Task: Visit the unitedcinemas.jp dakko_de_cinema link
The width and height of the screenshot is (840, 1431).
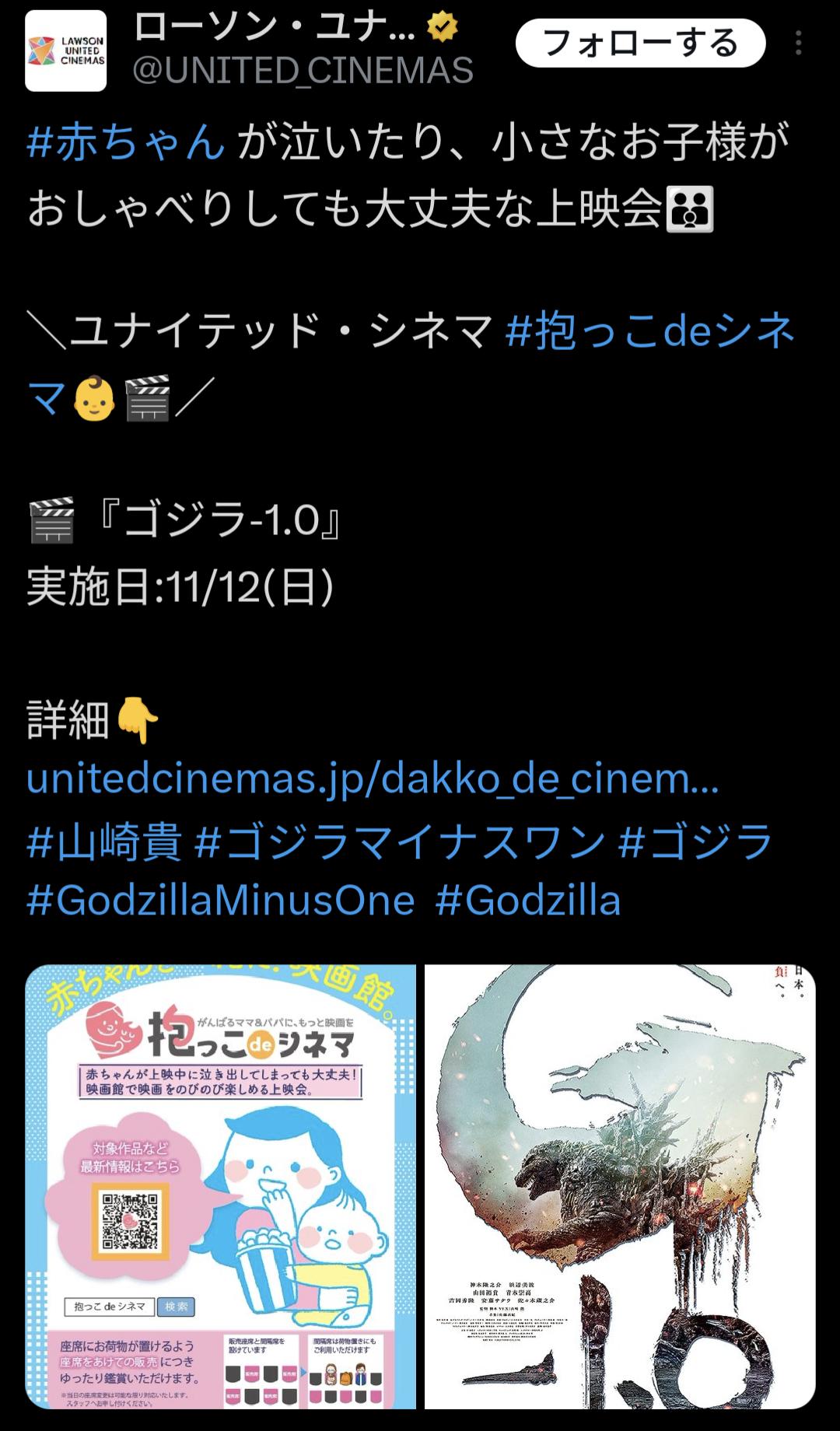Action: [373, 778]
